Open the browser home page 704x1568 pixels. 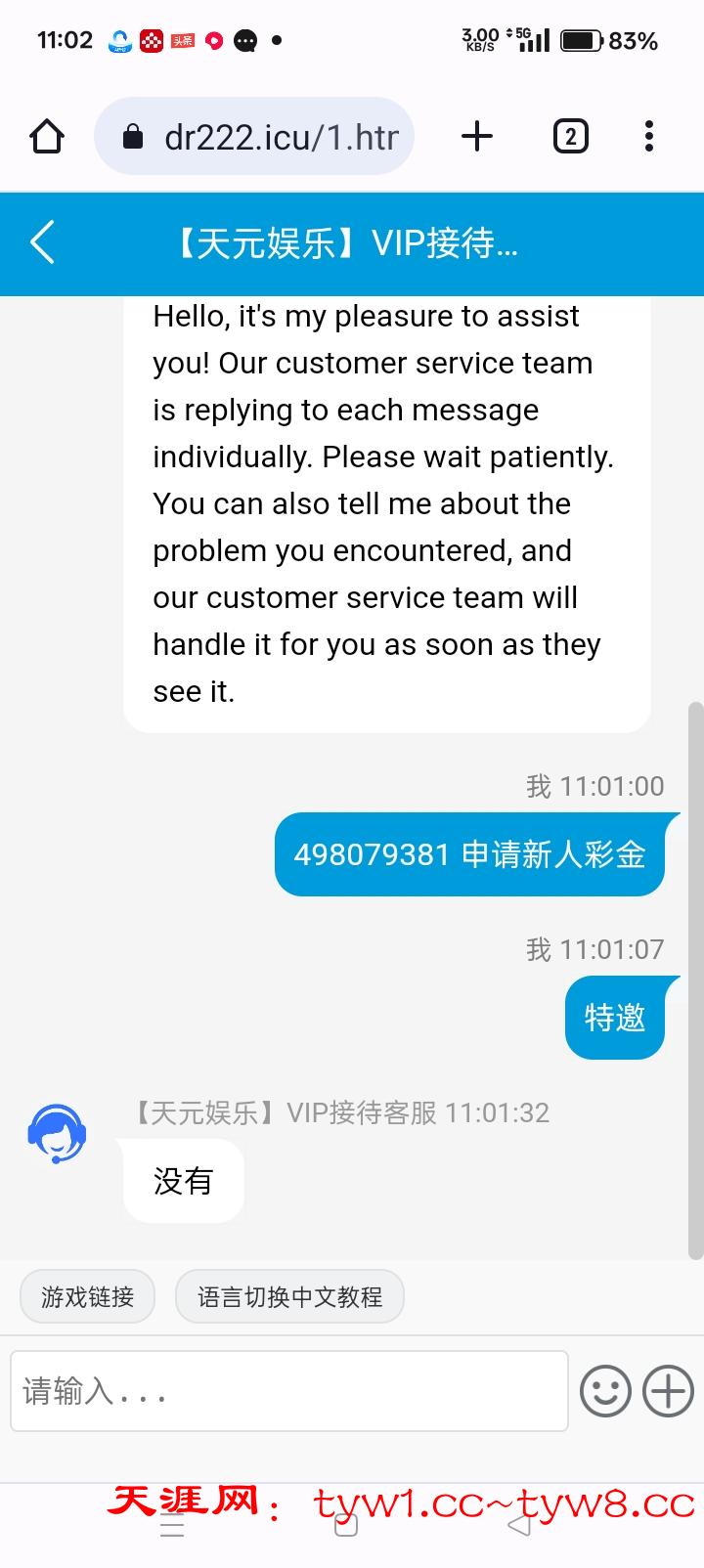click(x=47, y=137)
